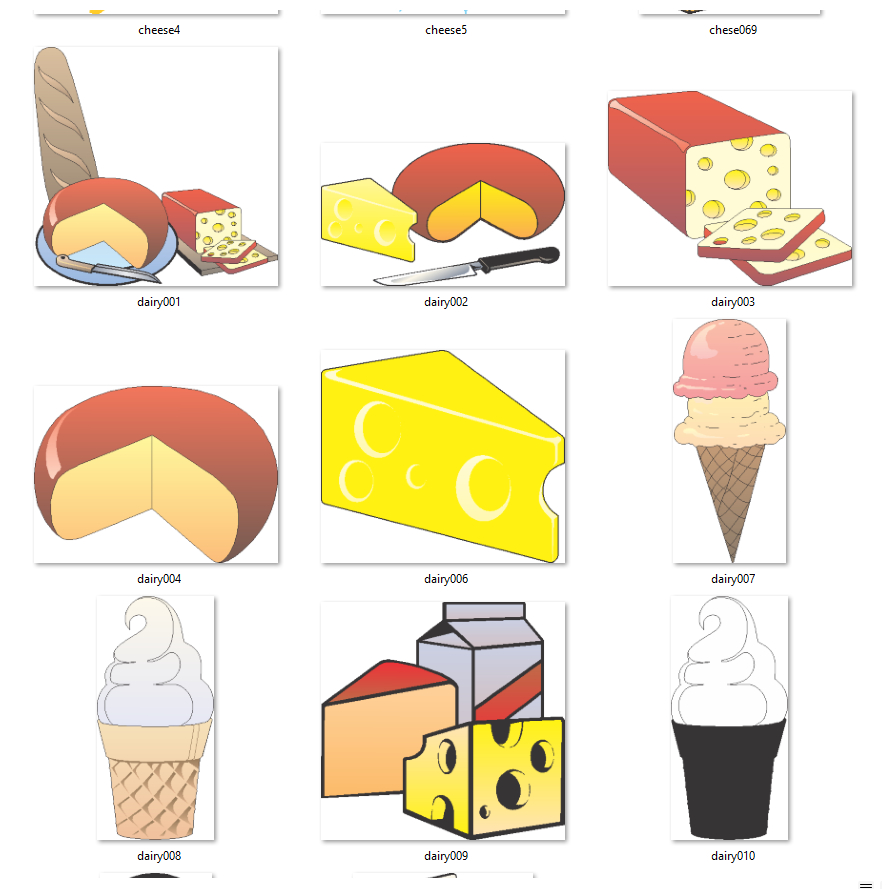Select the dairy004 cheese wheel file

(x=156, y=474)
